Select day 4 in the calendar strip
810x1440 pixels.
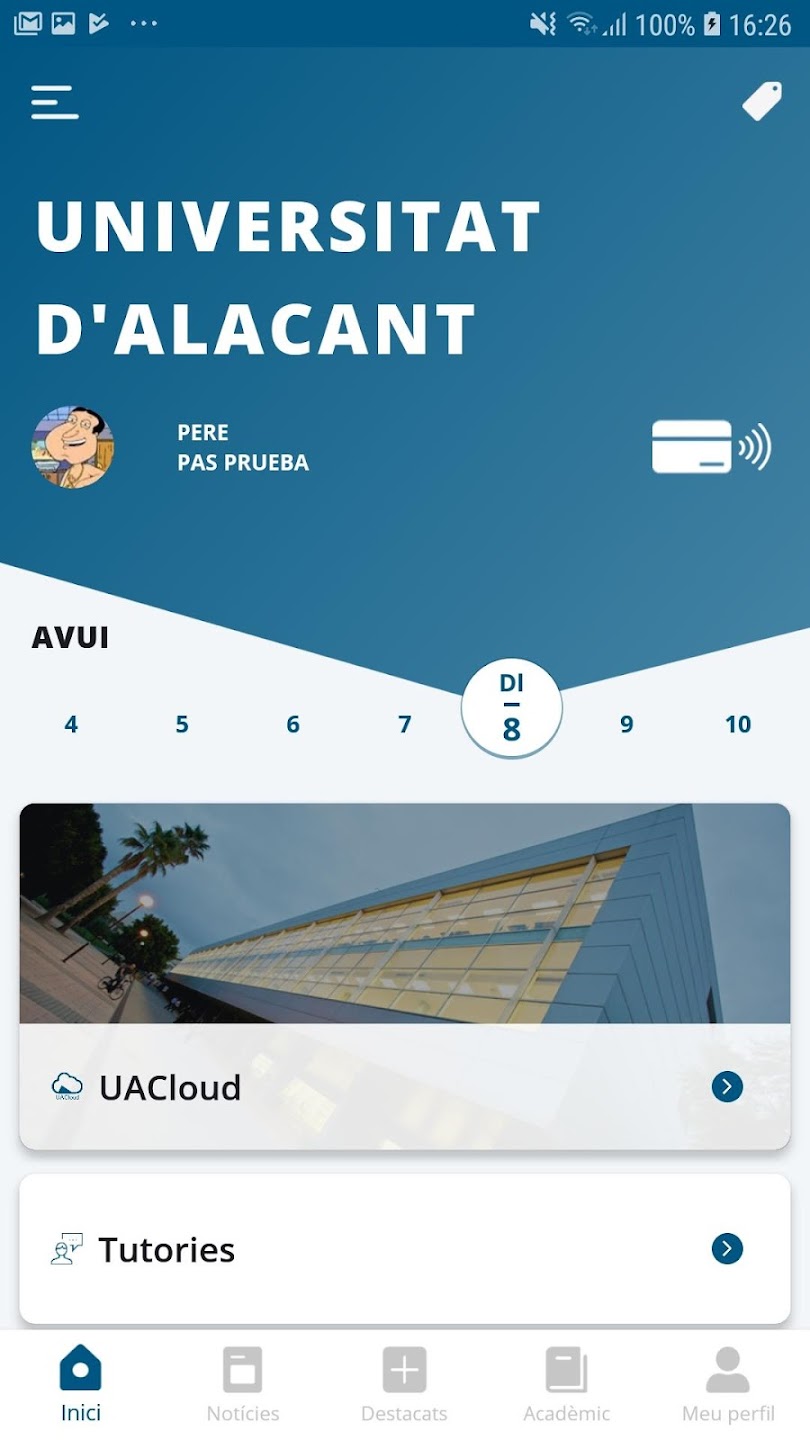click(x=71, y=724)
